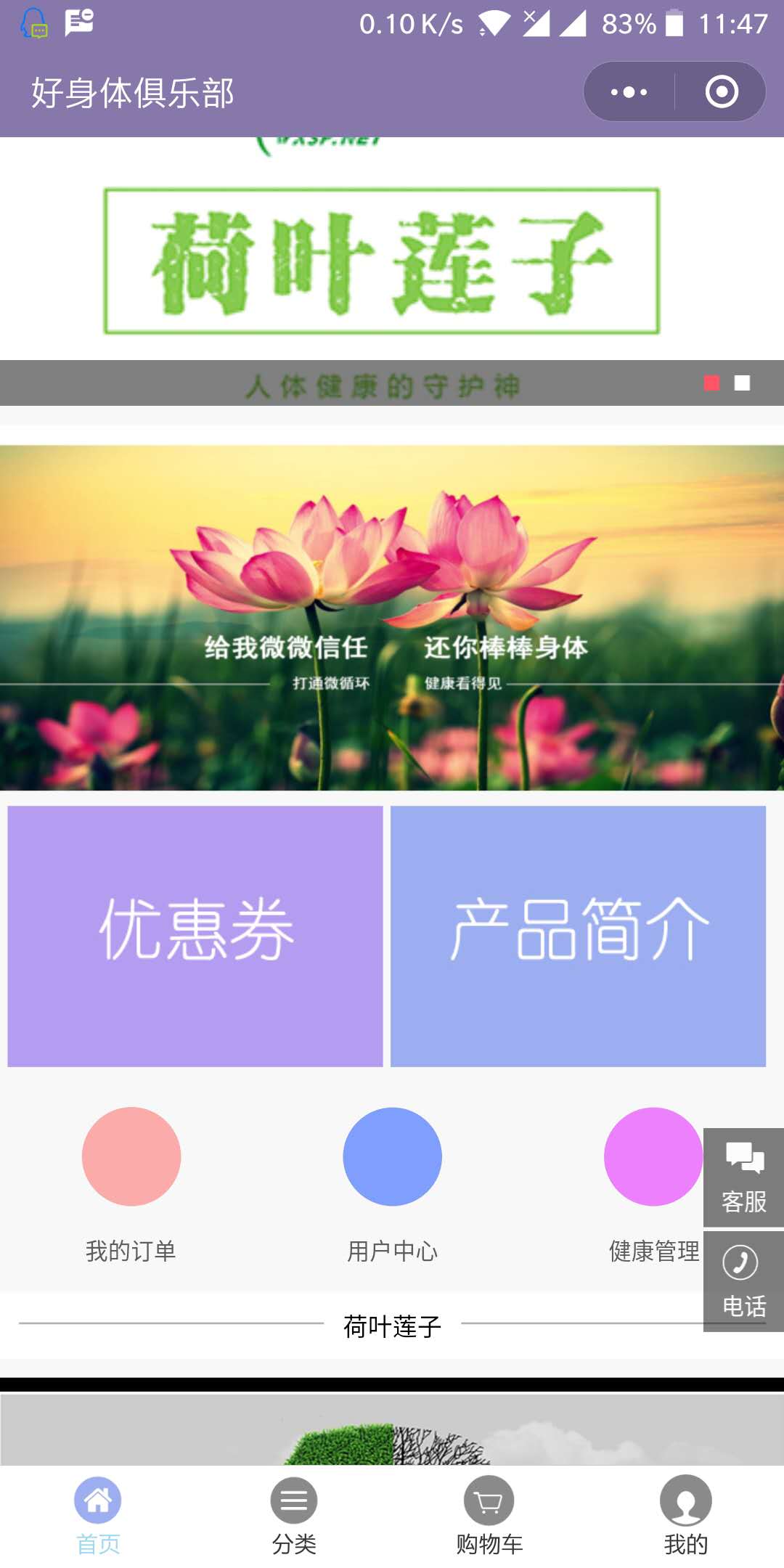
Task: Open 健康管理 health management
Action: pos(653,1185)
